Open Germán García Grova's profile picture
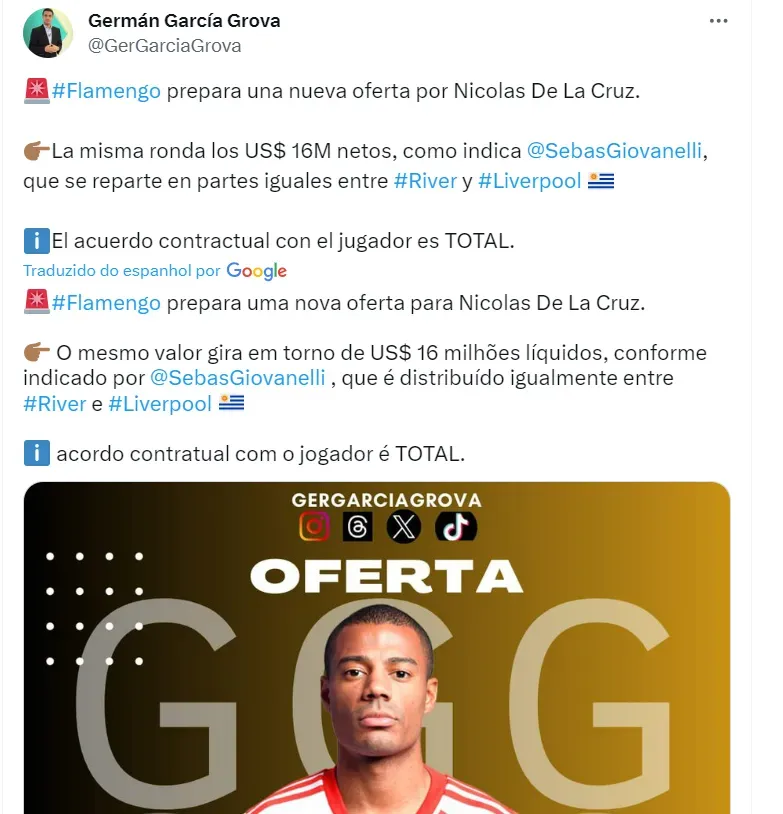783x814 pixels. 48,33
